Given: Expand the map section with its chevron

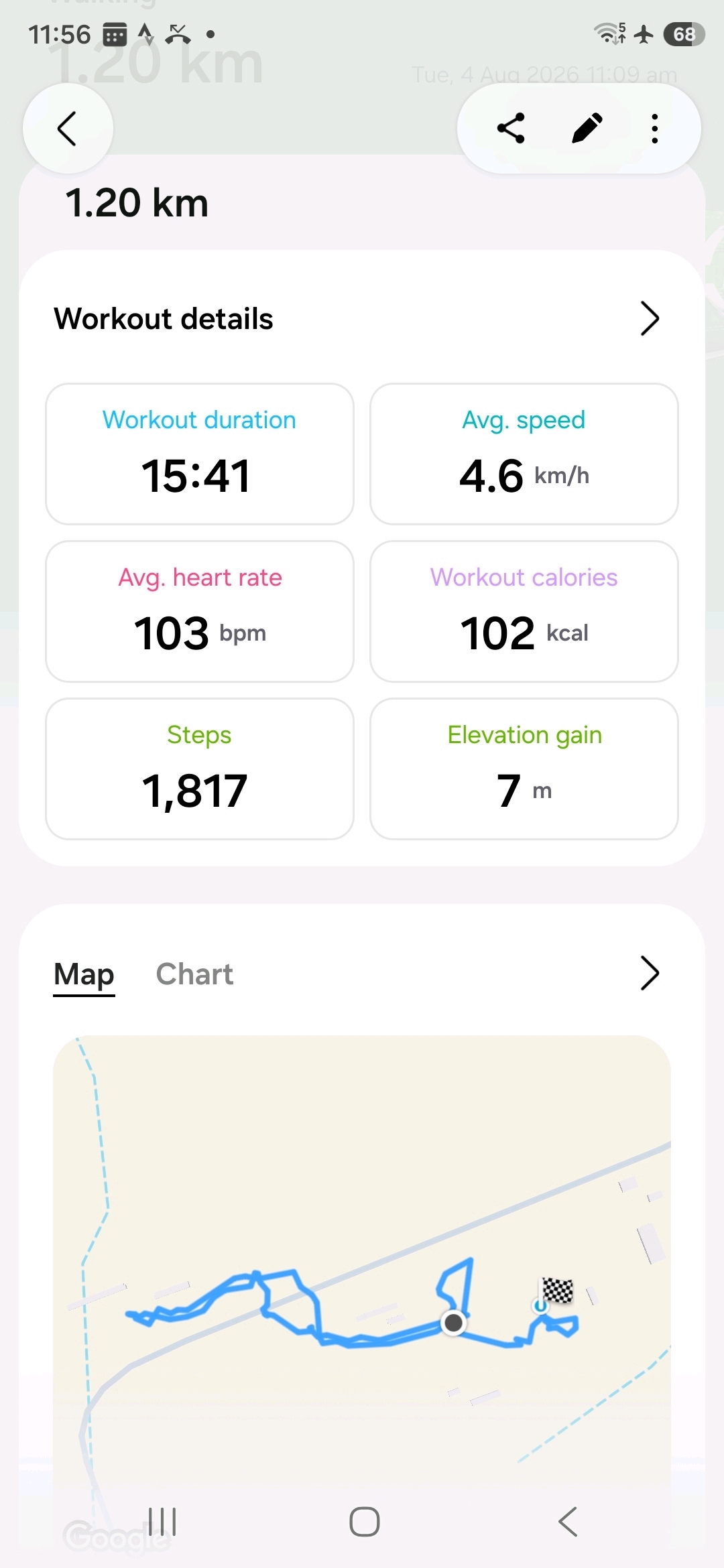Looking at the screenshot, I should click(650, 973).
